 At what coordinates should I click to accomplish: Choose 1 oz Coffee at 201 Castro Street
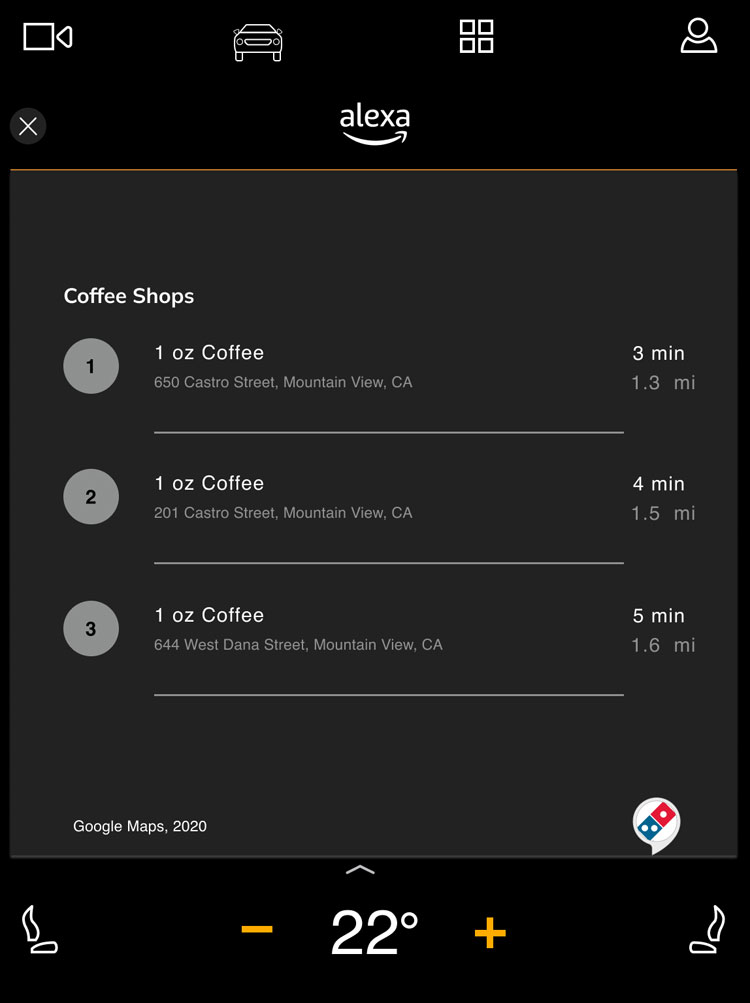283,497
